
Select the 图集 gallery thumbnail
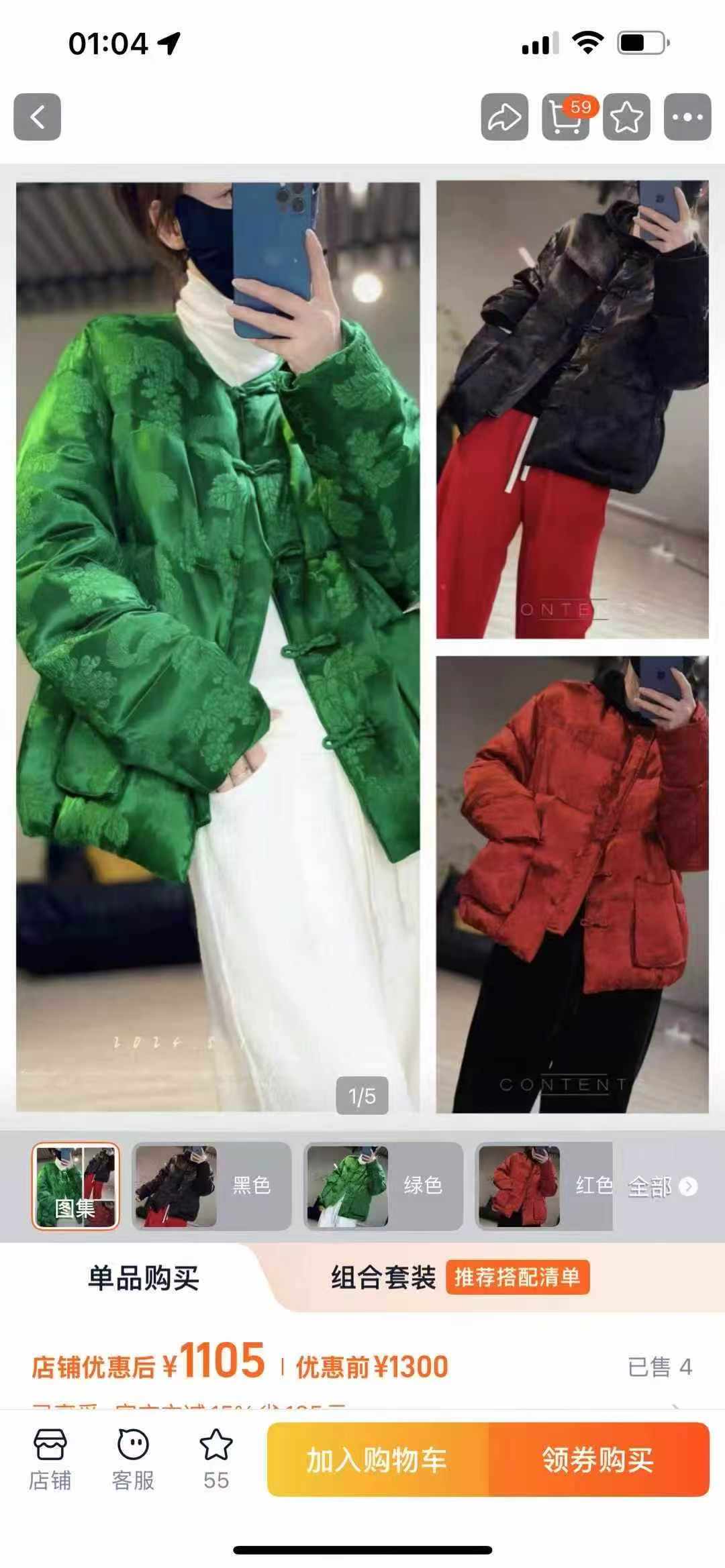click(x=75, y=1186)
